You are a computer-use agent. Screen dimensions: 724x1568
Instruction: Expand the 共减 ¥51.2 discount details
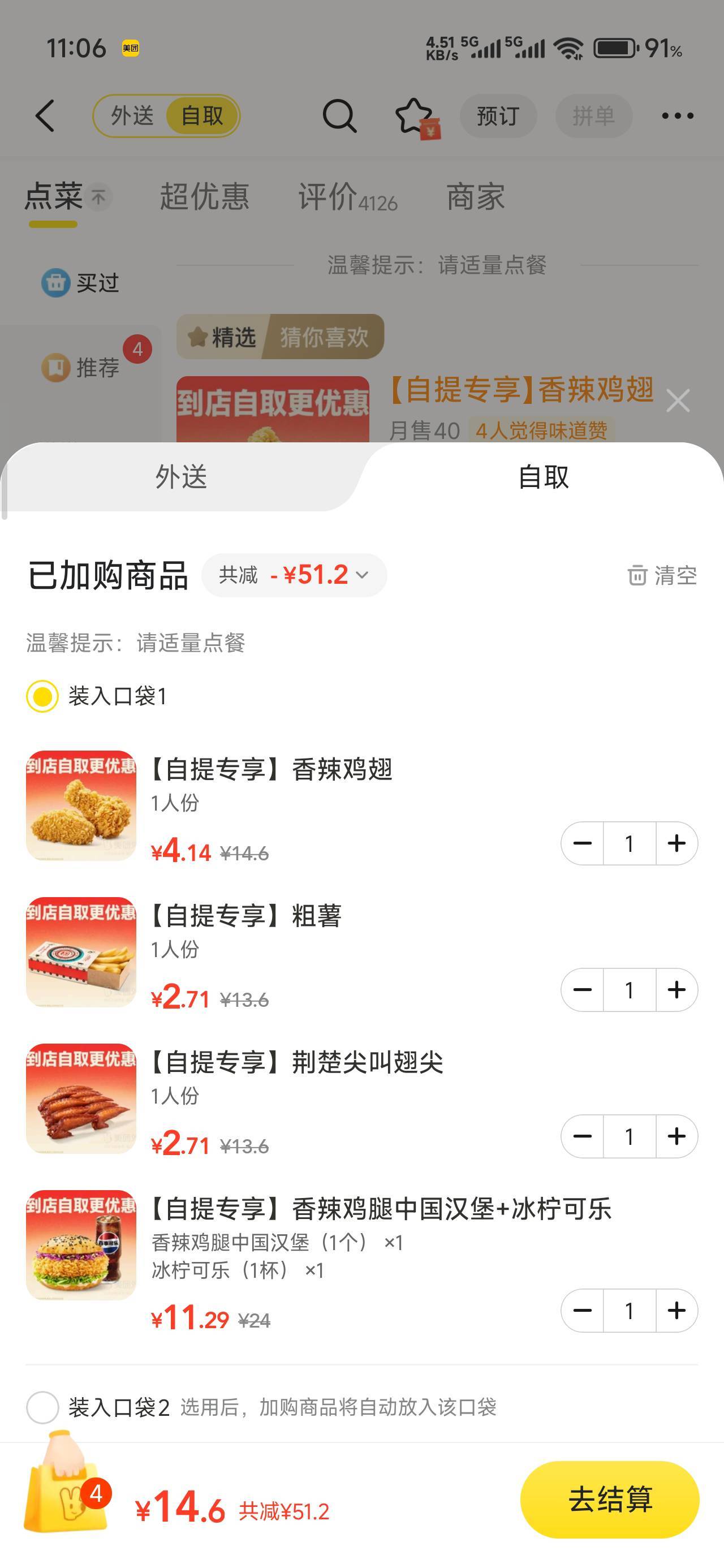click(294, 575)
